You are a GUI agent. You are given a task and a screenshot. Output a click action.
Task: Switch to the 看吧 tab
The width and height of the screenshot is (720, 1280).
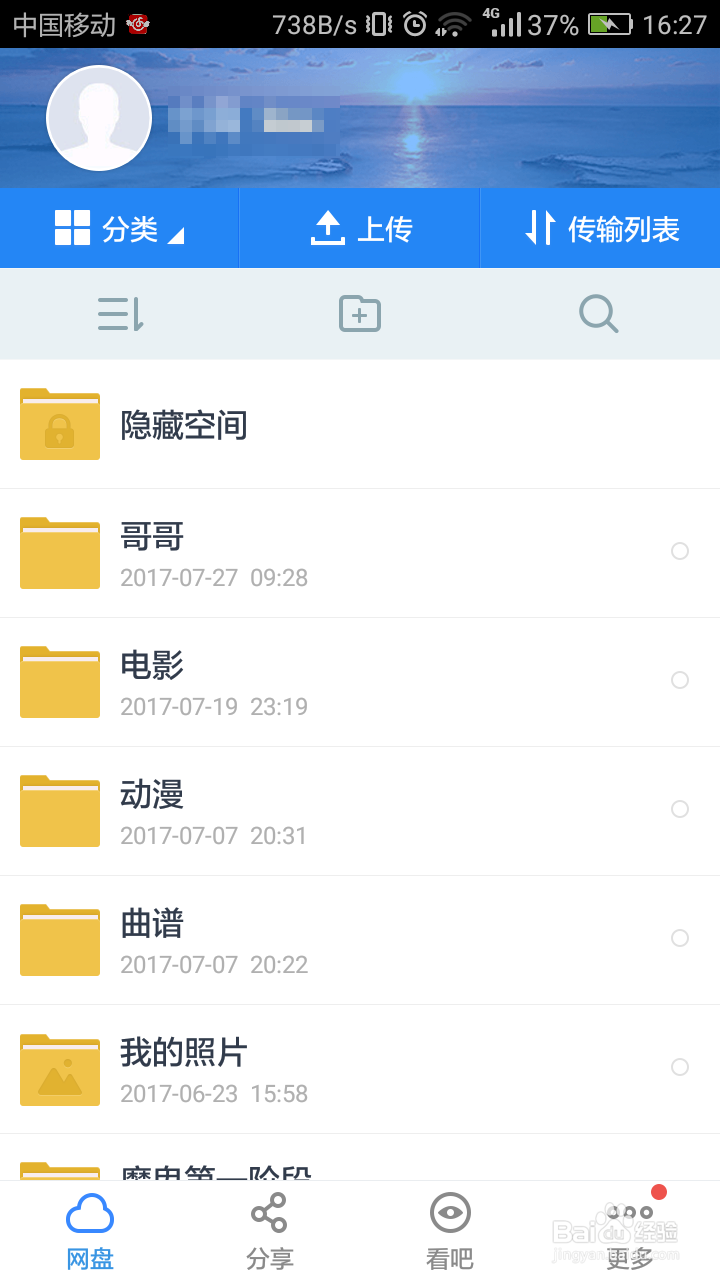(x=450, y=1231)
